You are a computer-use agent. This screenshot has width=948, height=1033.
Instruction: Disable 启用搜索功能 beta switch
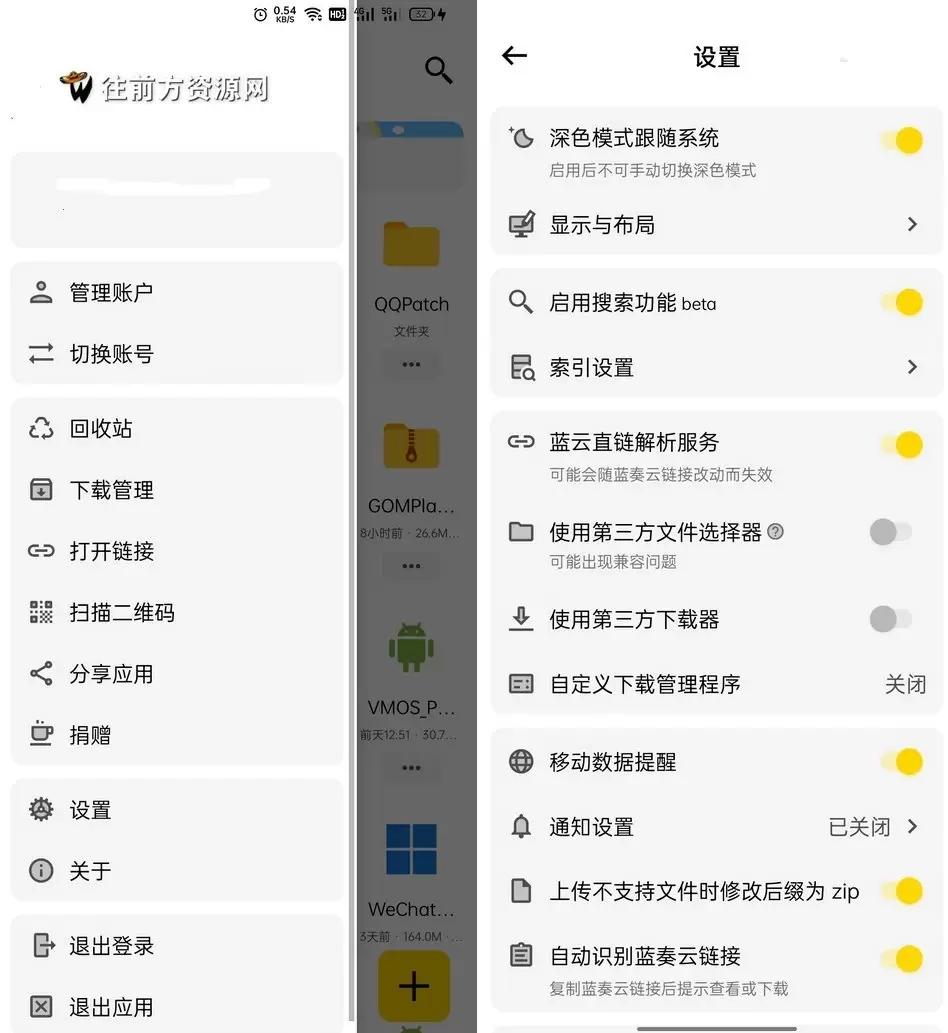pos(901,302)
